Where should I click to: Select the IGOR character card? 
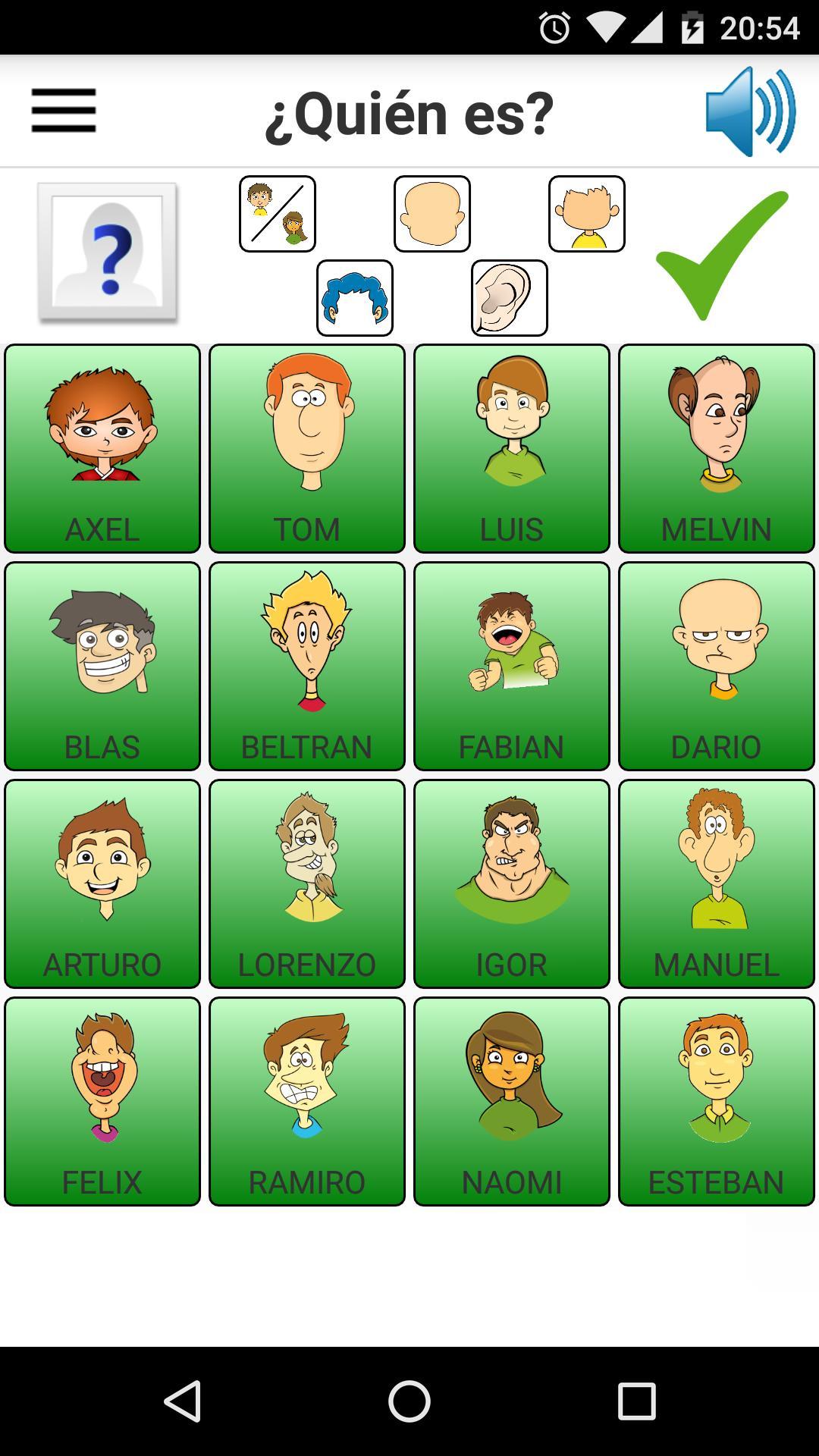[512, 884]
